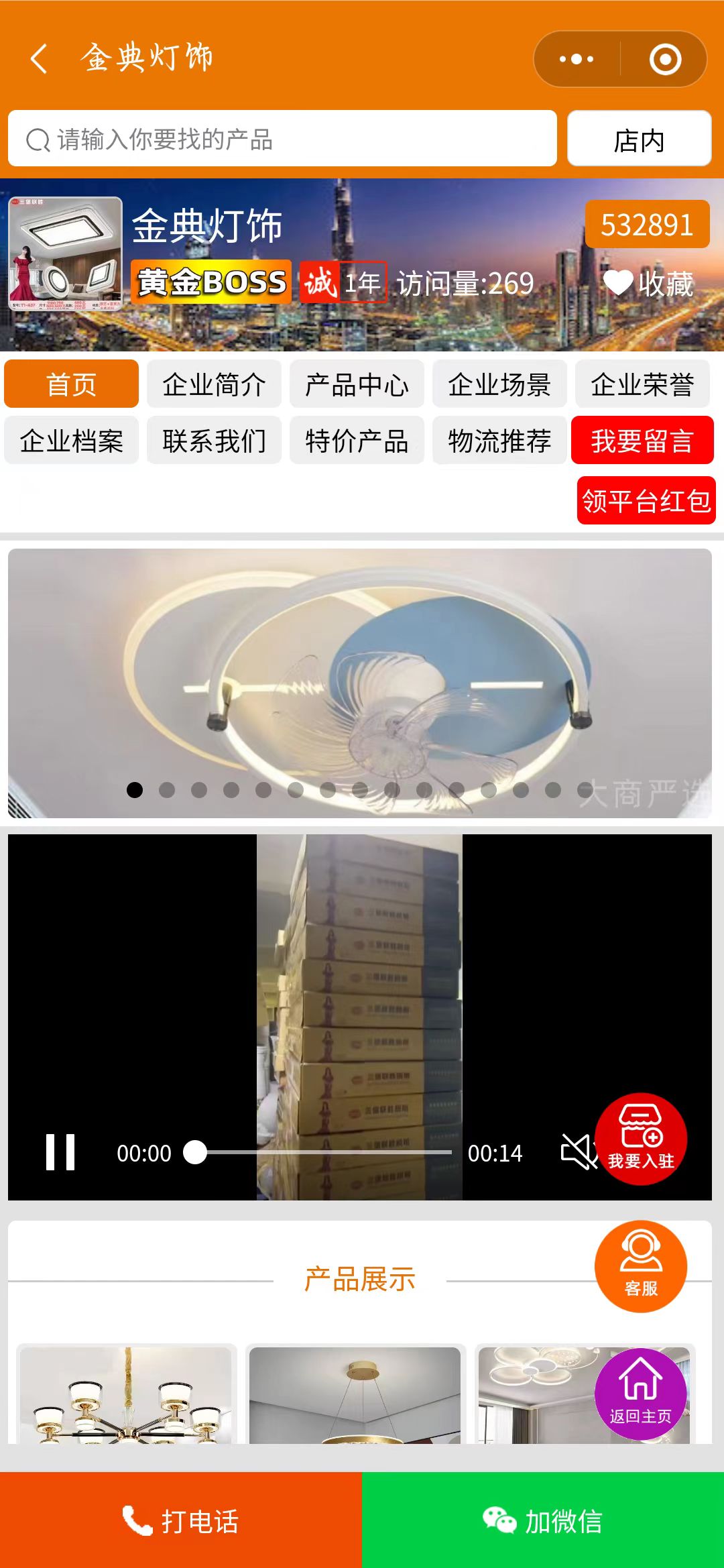724x1568 pixels.
Task: Tap the product search input field
Action: point(282,139)
